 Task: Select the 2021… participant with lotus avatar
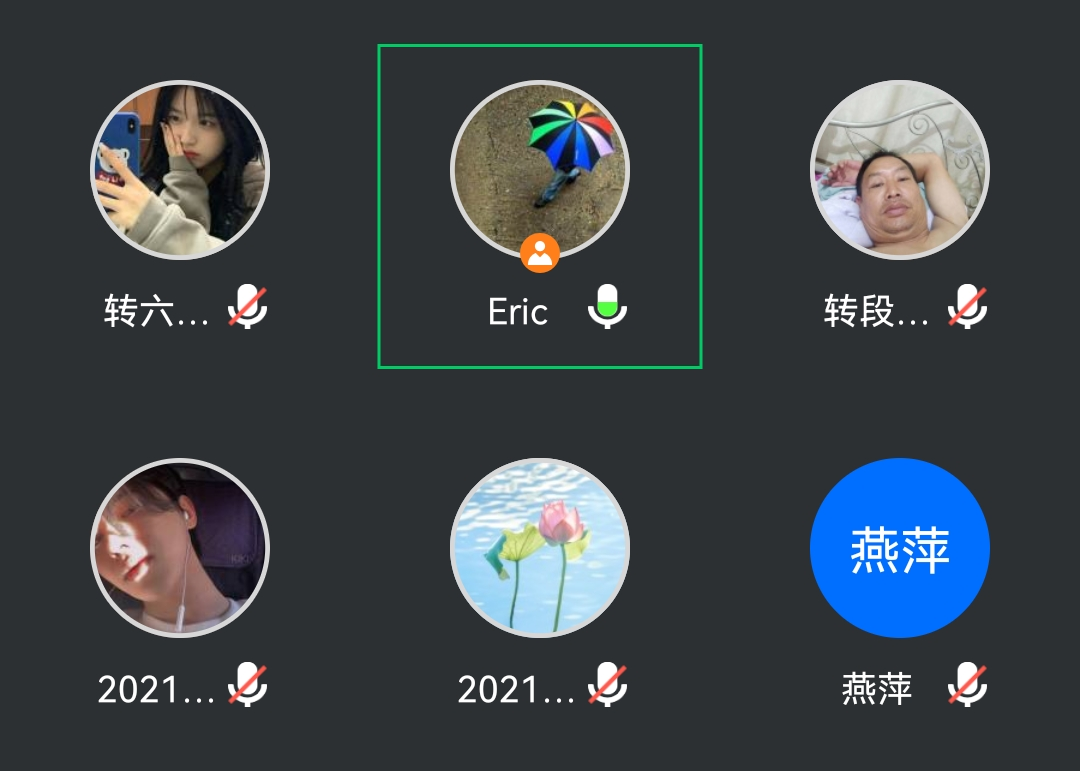540,548
